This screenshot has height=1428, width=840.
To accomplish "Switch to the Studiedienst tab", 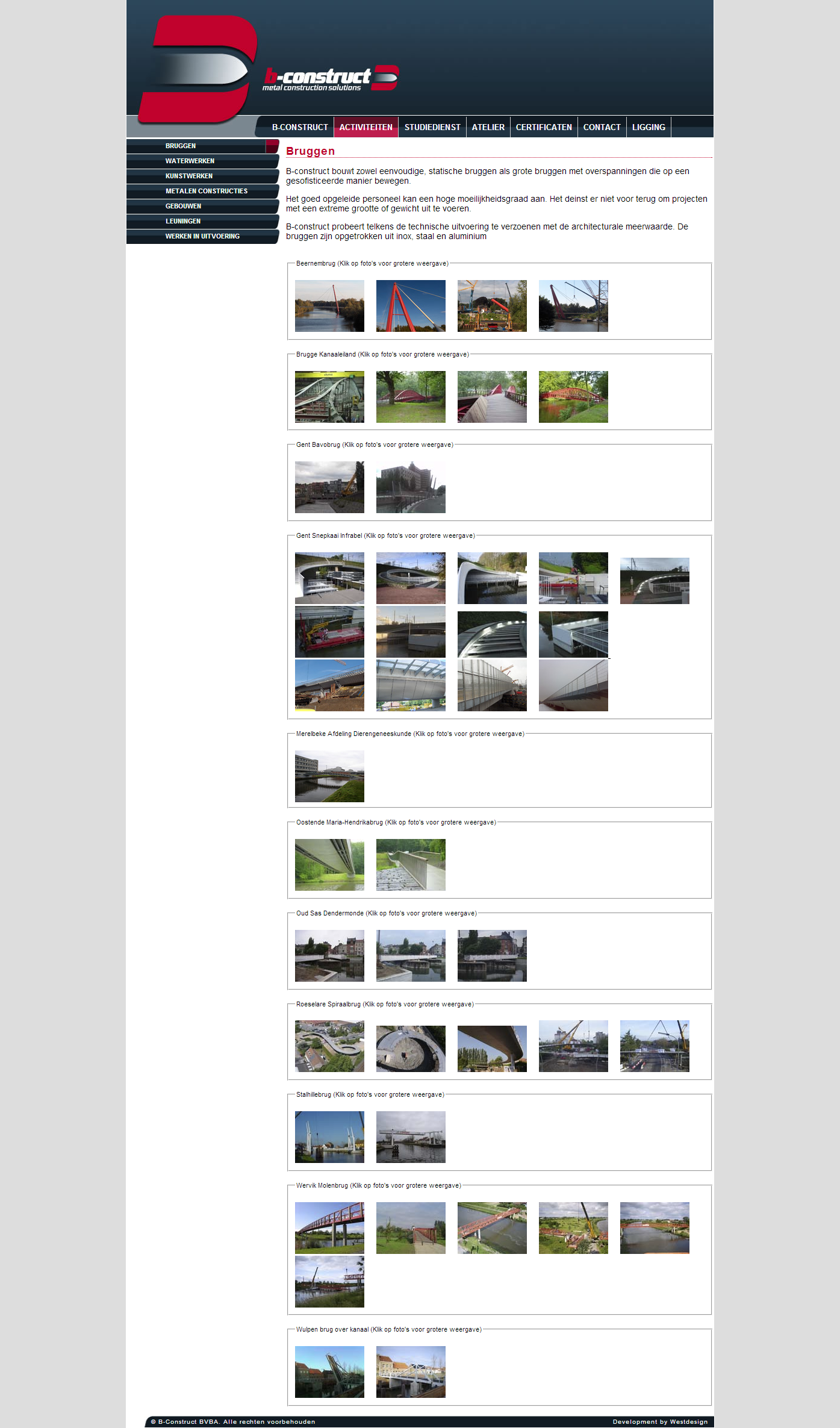I will click(x=432, y=127).
